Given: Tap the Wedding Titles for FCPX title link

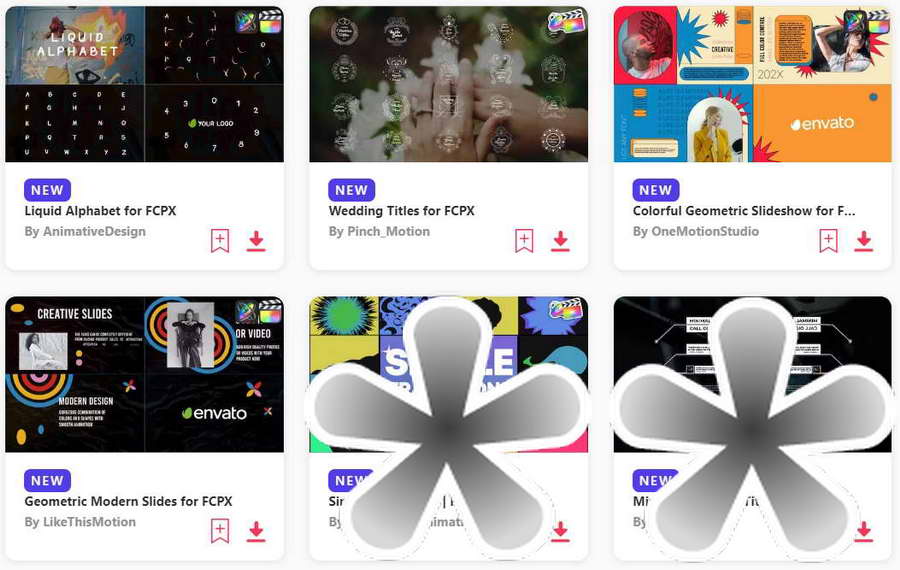Looking at the screenshot, I should (x=401, y=211).
